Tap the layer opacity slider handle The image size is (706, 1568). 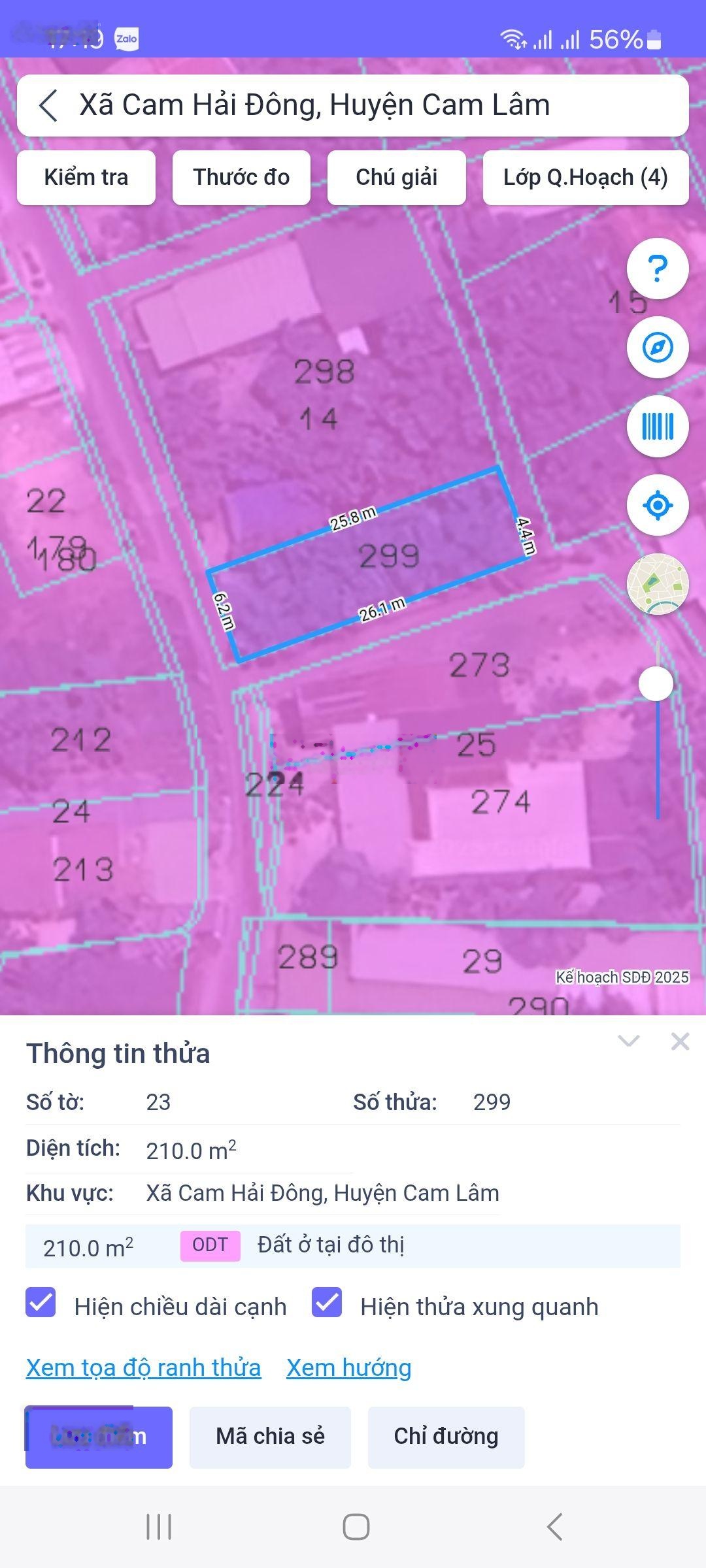pyautogui.click(x=656, y=683)
